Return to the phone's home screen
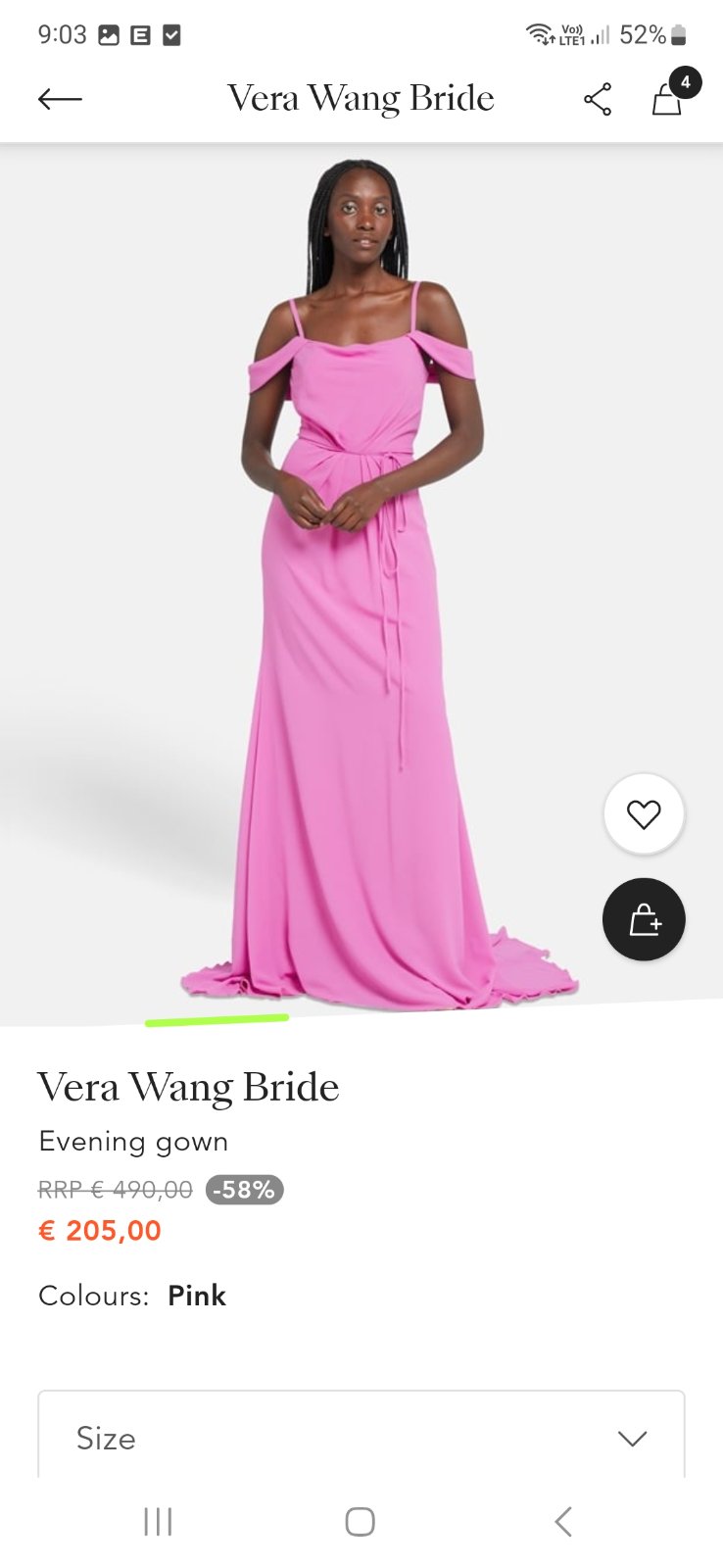 [x=360, y=1522]
